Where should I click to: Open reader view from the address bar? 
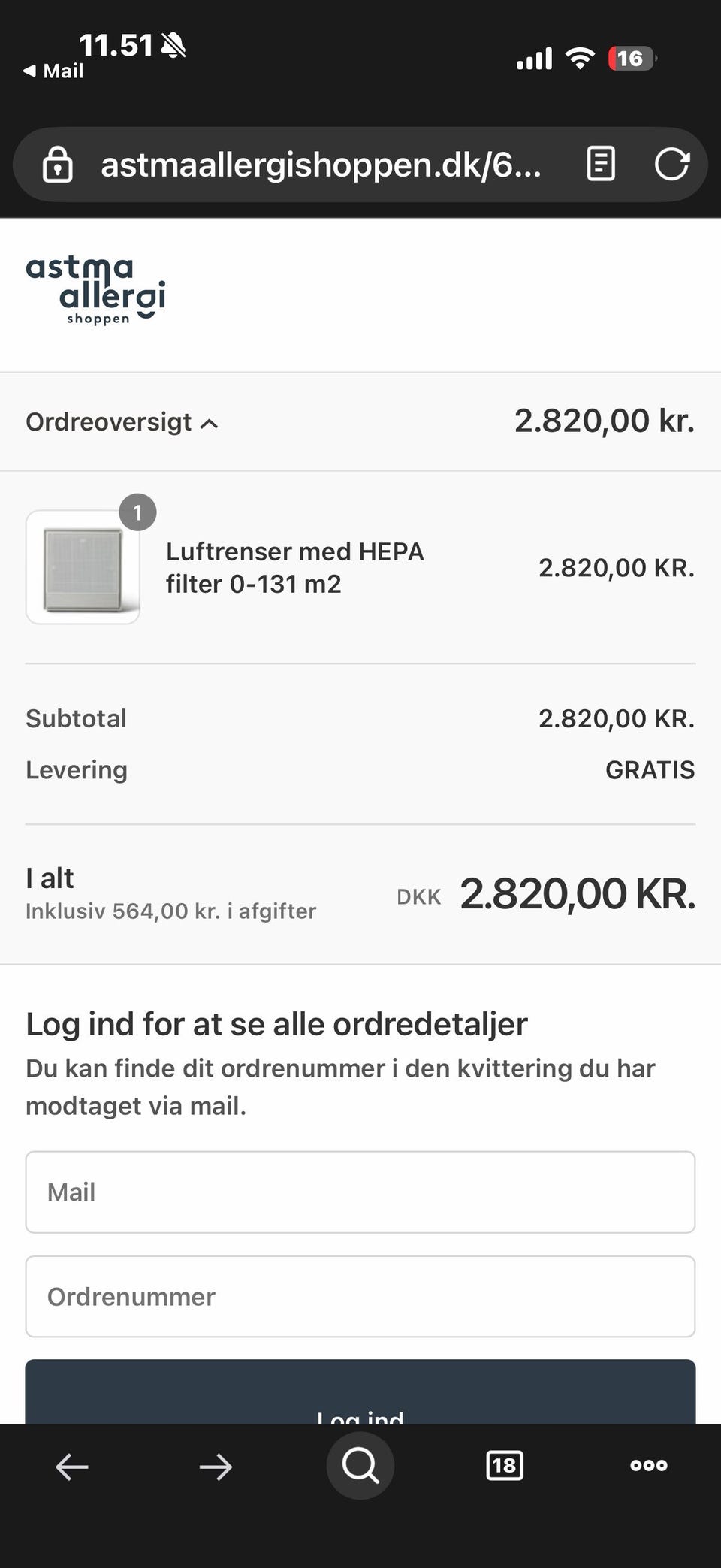(x=600, y=165)
